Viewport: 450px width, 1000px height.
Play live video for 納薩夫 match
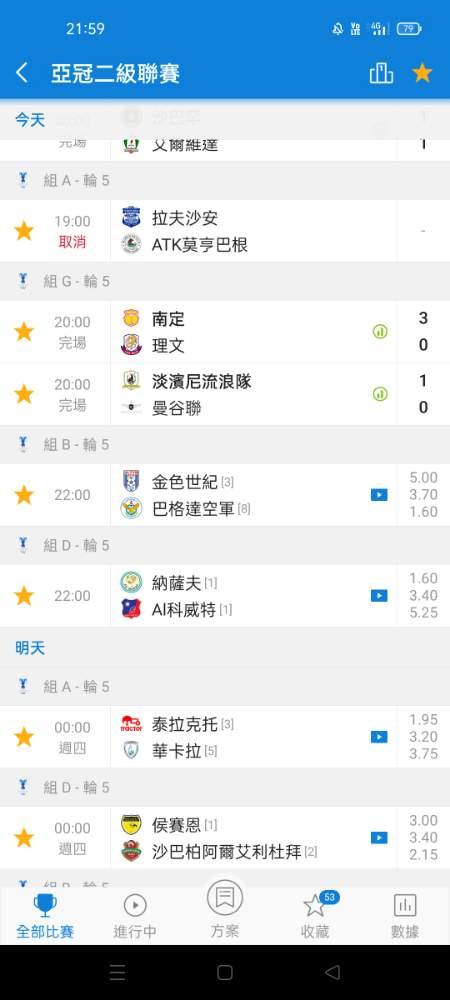pos(379,596)
